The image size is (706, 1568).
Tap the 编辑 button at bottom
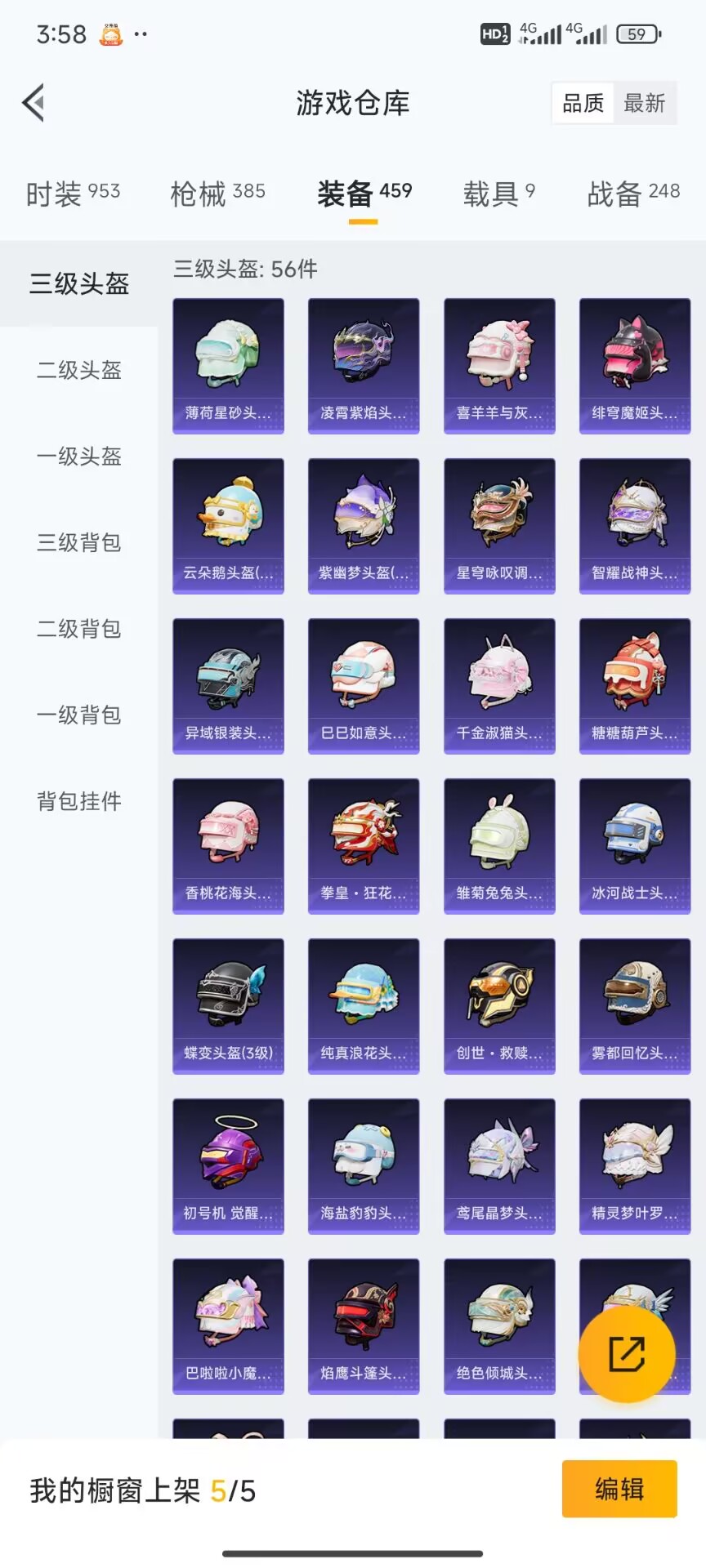tap(619, 1489)
